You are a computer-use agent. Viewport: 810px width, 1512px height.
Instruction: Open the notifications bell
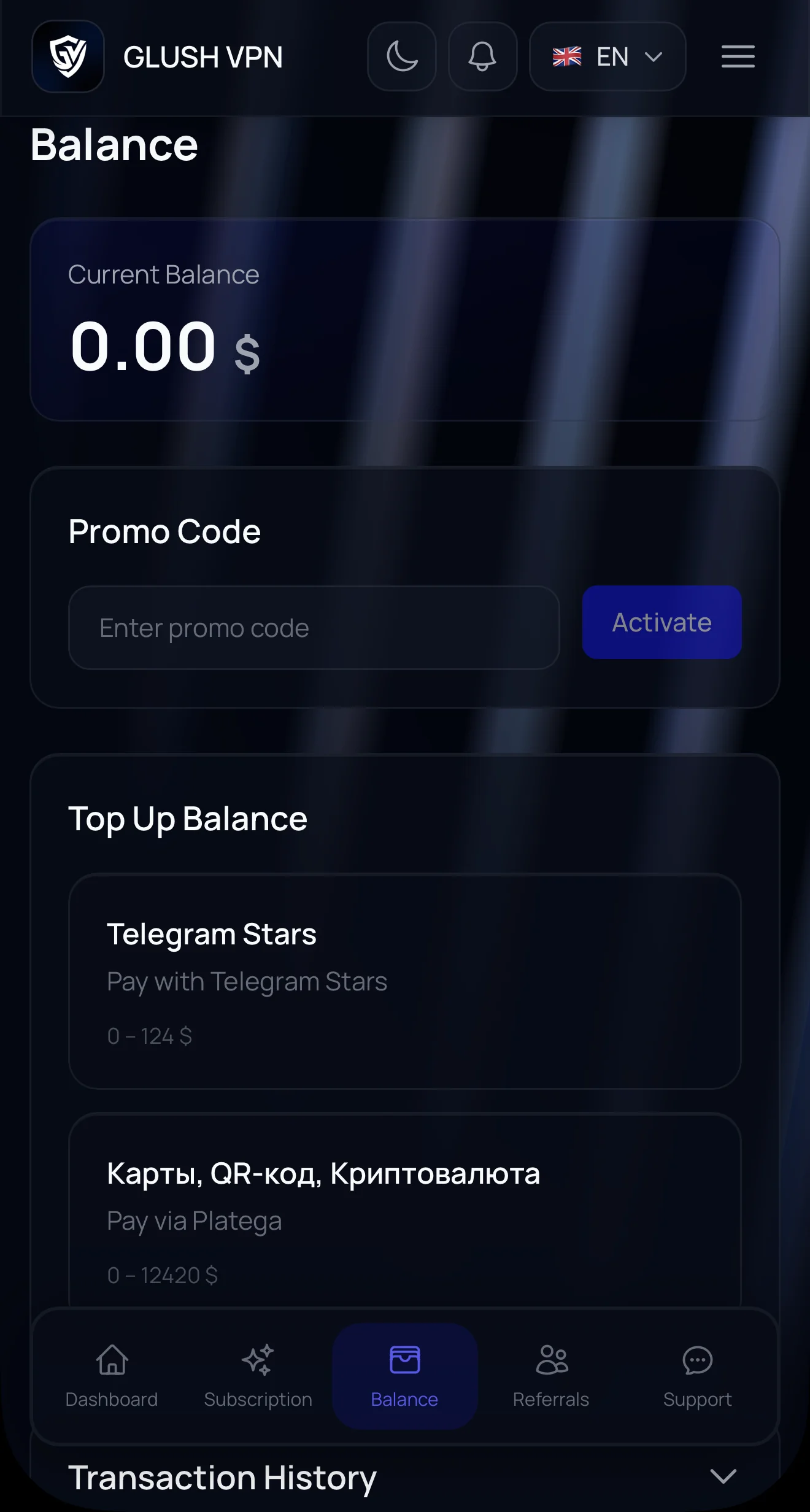click(483, 56)
